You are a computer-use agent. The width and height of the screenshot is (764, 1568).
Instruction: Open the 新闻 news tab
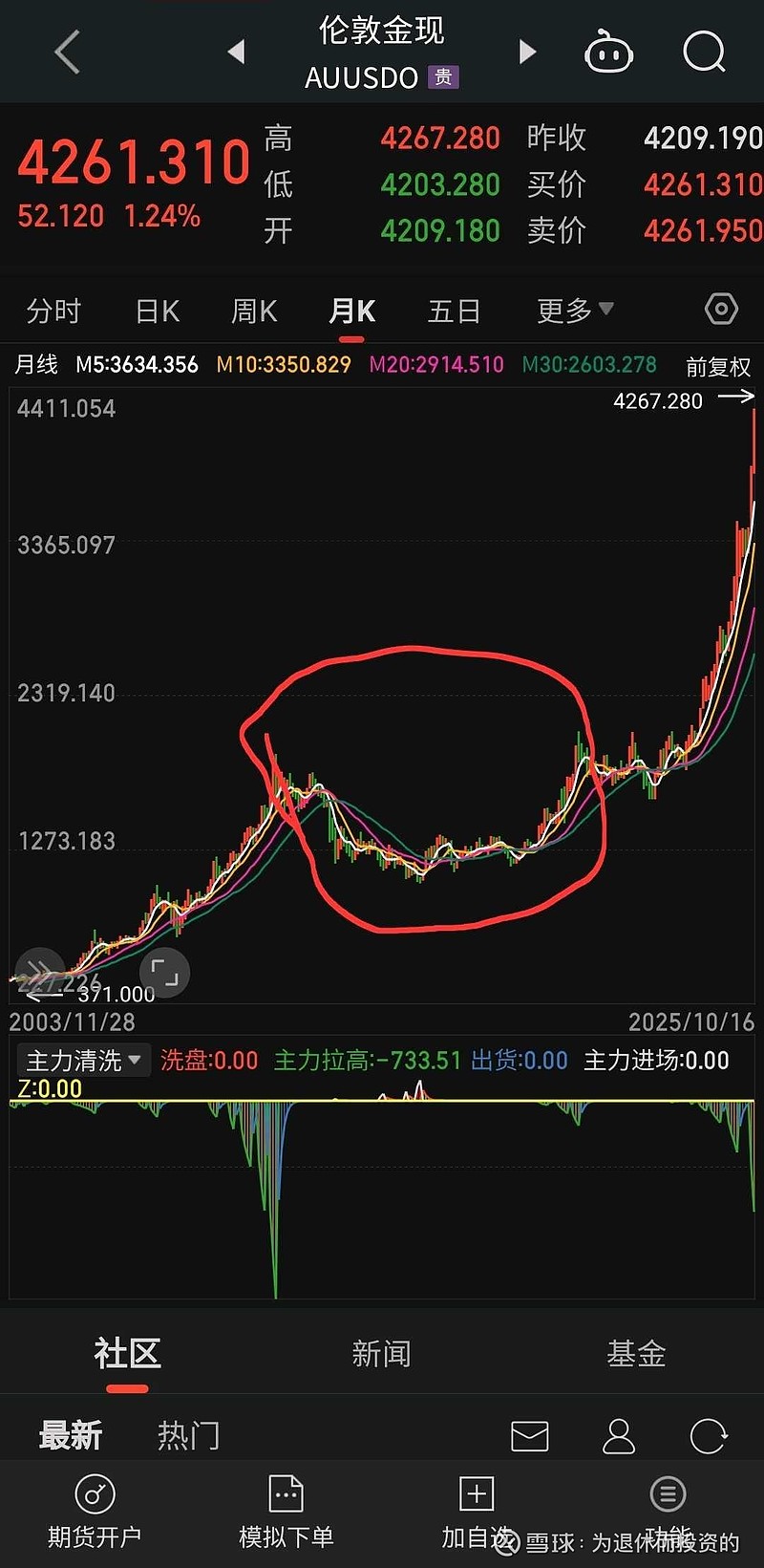[381, 1353]
